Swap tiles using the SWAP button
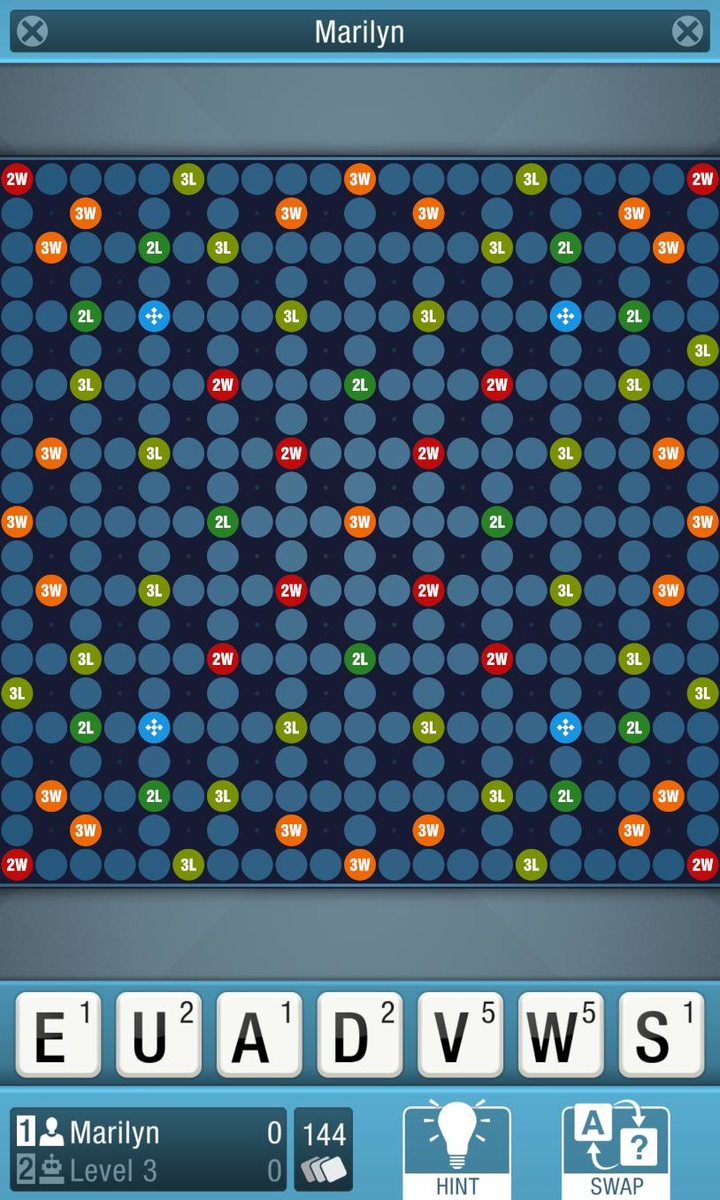The width and height of the screenshot is (720, 1200). 616,1149
